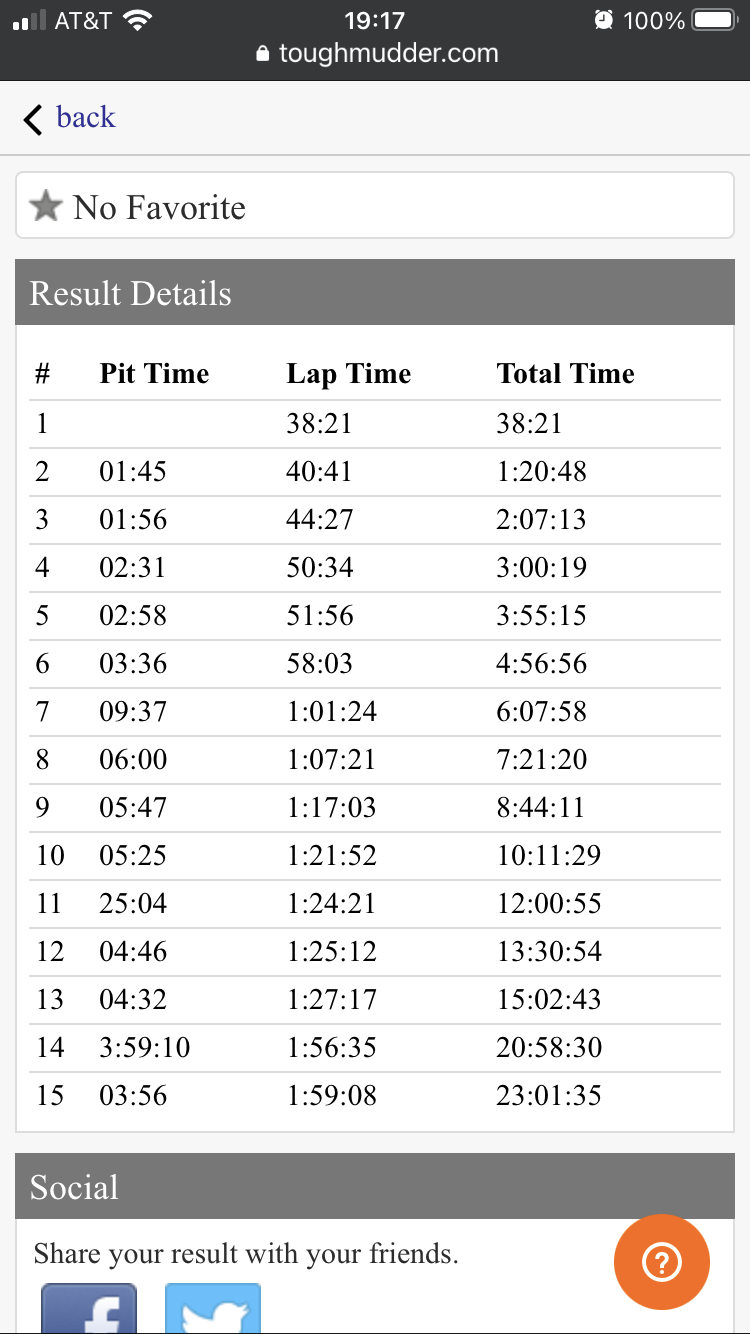
Task: Go back using the back link
Action: (69, 118)
